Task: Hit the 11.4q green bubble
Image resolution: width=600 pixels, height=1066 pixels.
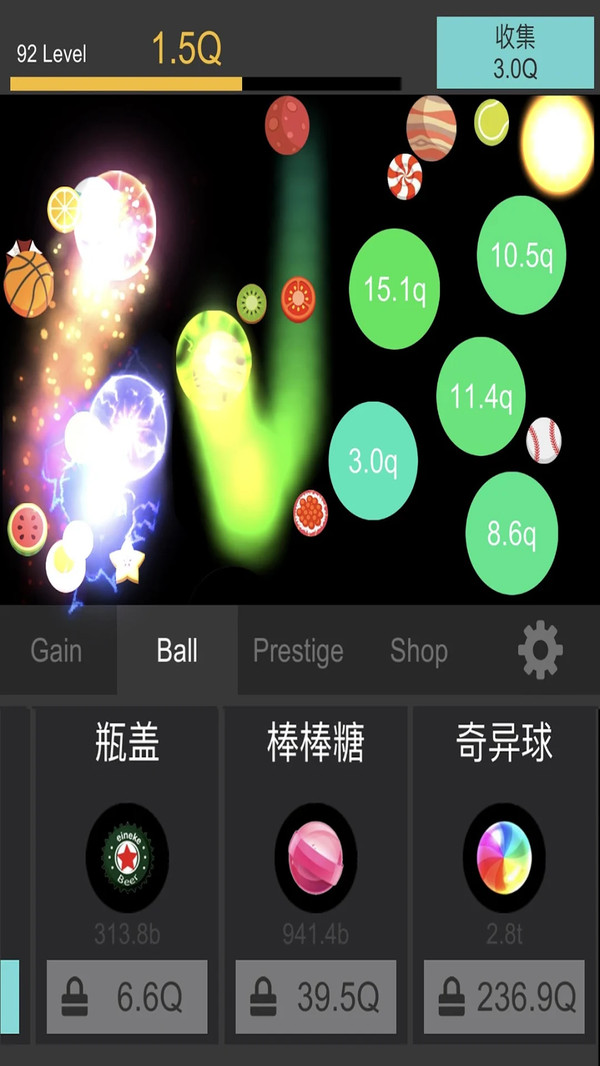Action: click(481, 396)
